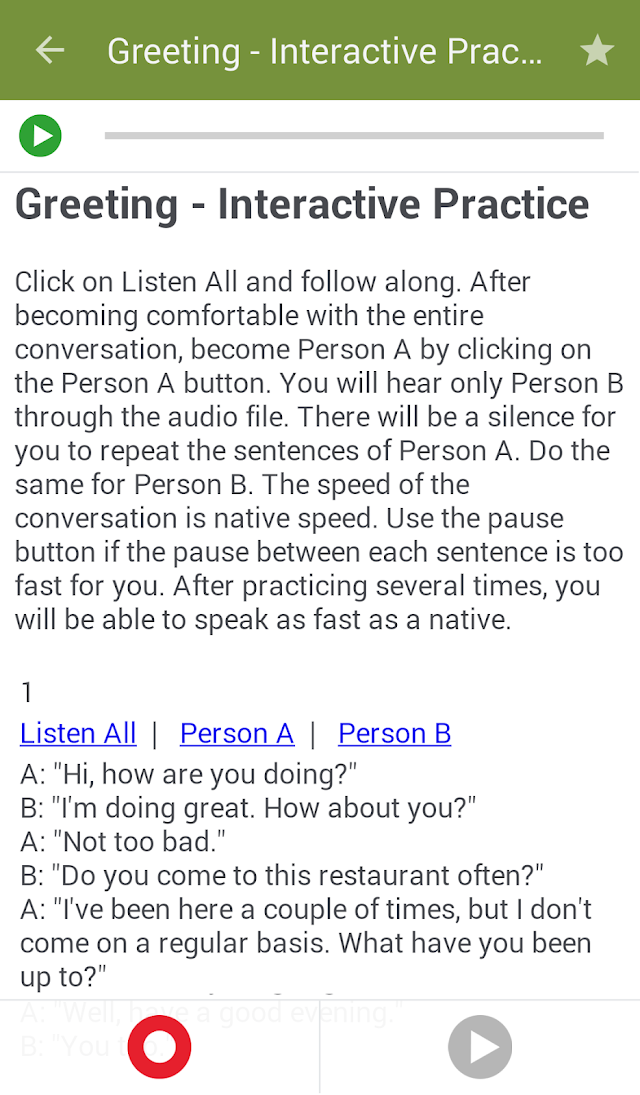
Task: Mark this lesson as favorite
Action: (x=597, y=51)
